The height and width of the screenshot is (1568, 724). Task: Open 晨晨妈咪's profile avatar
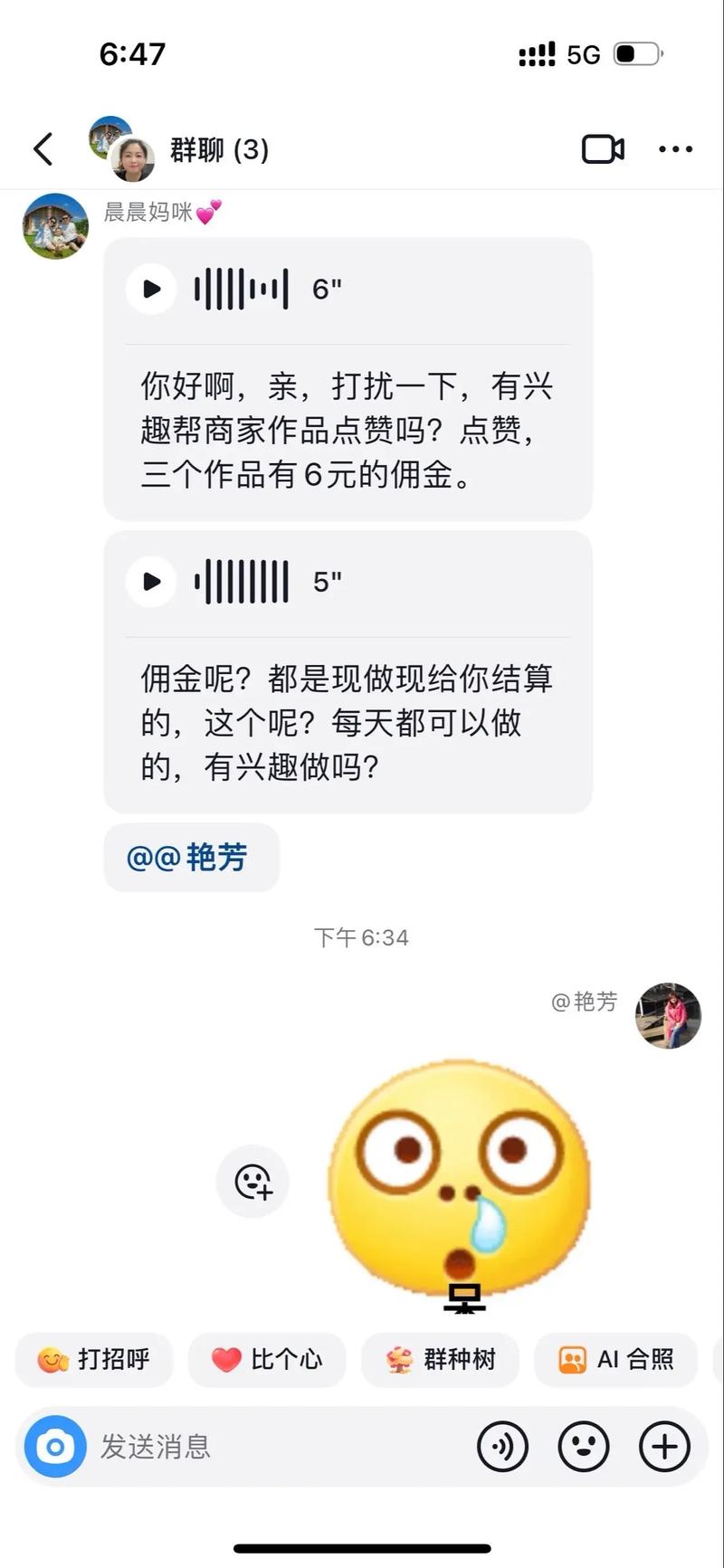coord(54,226)
